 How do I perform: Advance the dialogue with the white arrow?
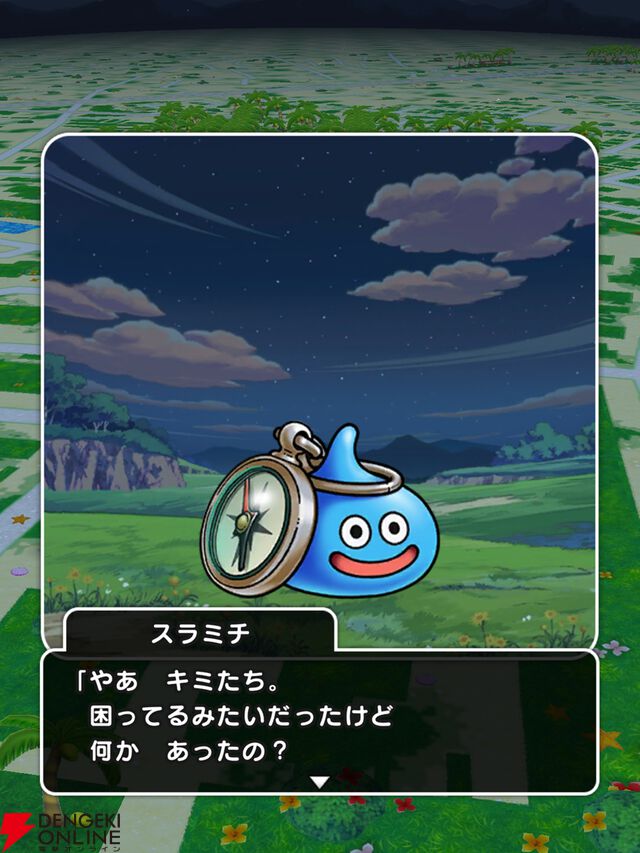pyautogui.click(x=319, y=782)
